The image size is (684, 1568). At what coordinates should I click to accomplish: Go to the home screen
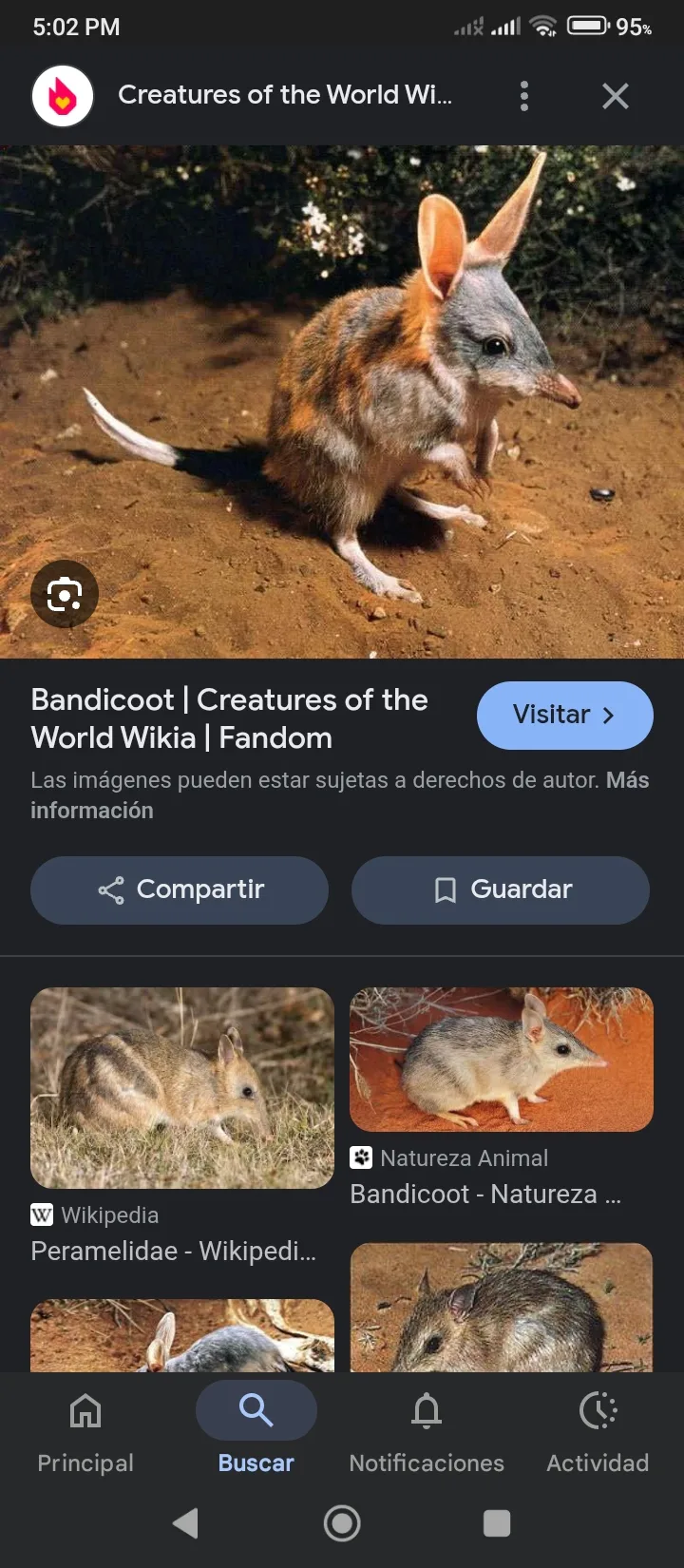(342, 1523)
